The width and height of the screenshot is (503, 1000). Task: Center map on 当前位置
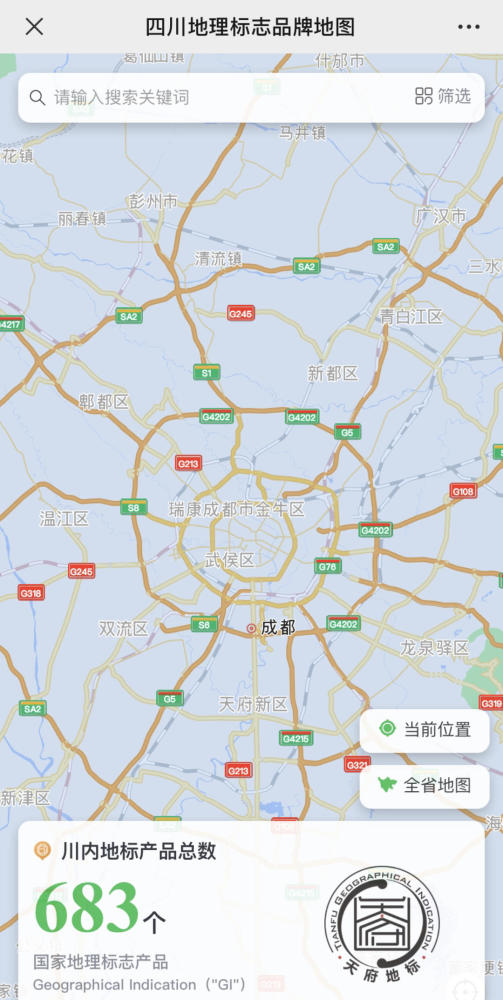pyautogui.click(x=425, y=730)
